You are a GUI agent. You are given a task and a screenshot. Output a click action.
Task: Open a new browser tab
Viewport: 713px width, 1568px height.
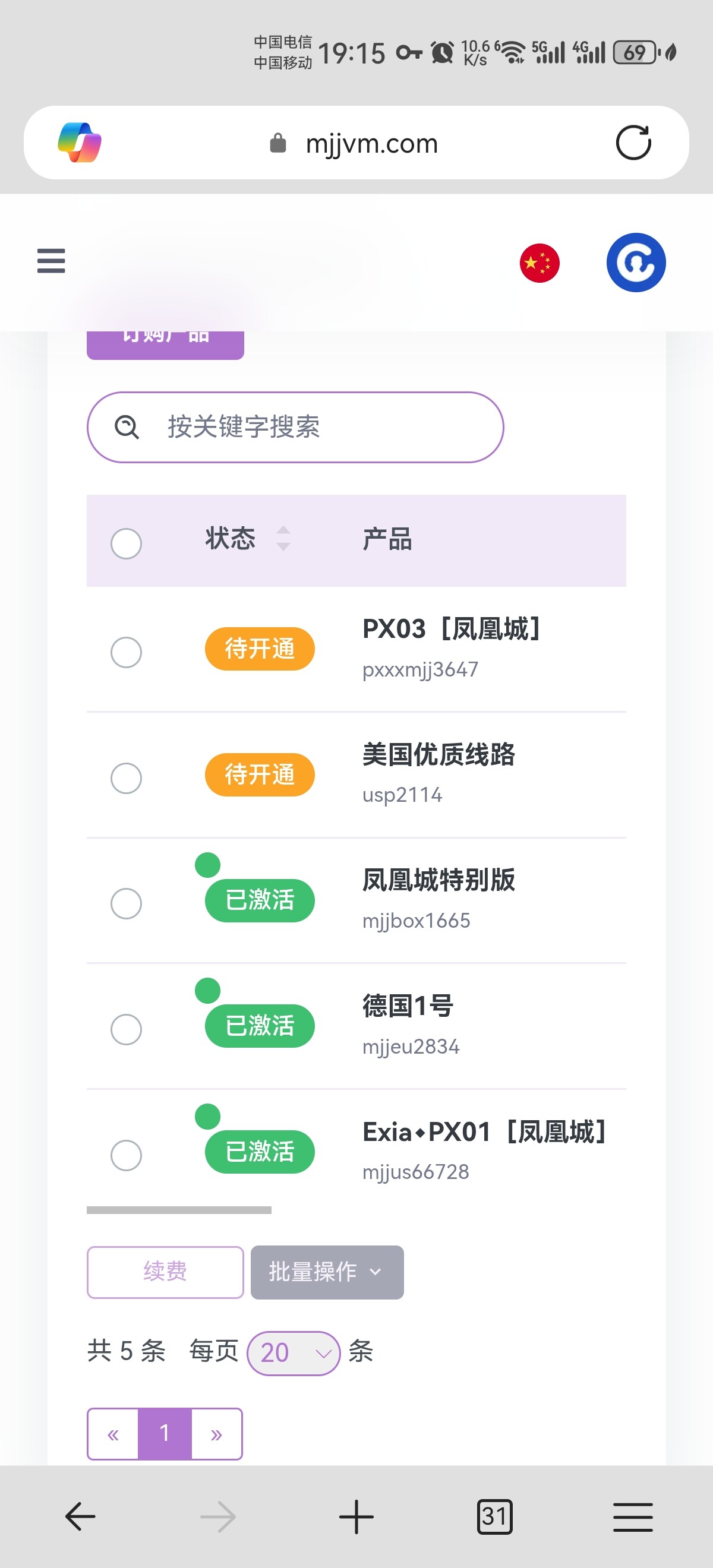pos(356,1516)
